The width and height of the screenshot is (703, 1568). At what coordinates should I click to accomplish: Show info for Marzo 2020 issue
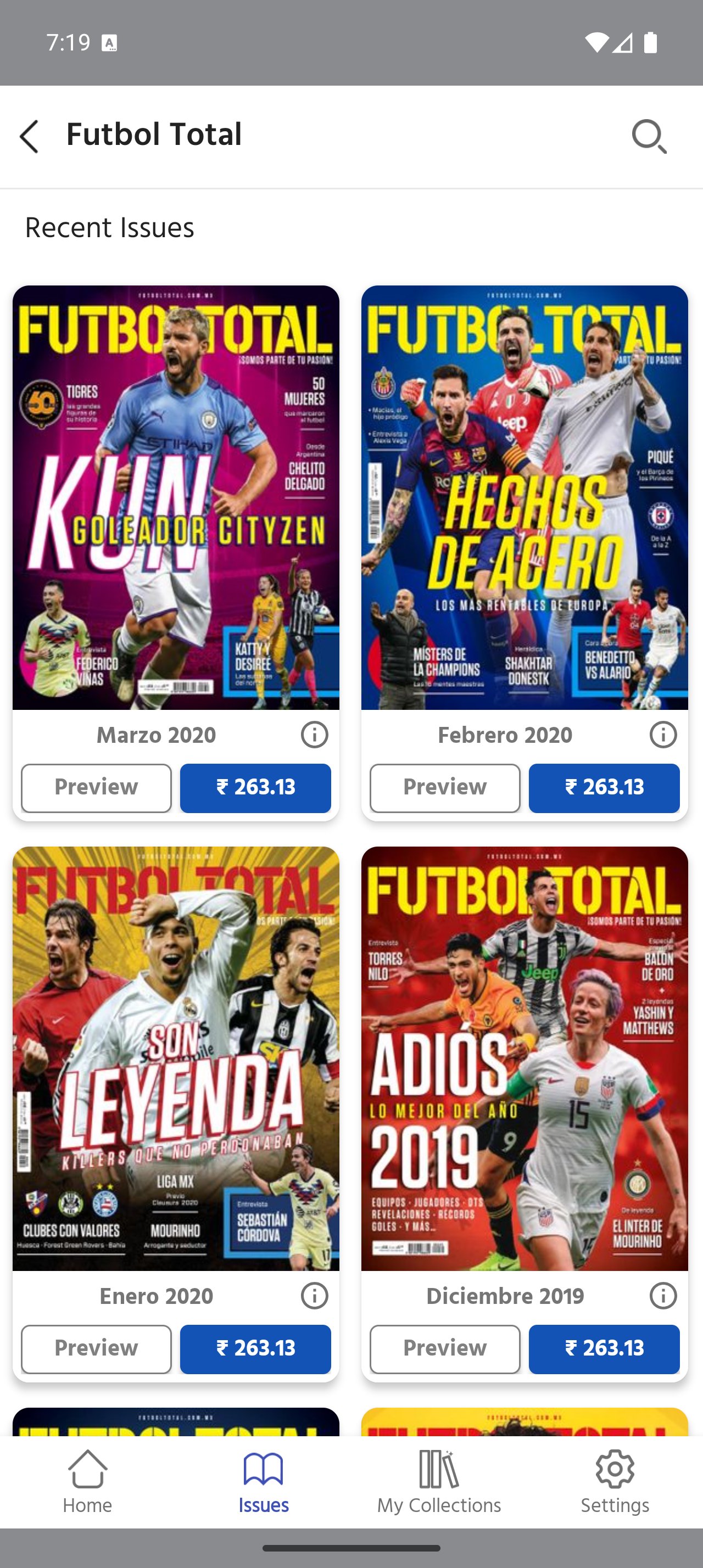314,735
